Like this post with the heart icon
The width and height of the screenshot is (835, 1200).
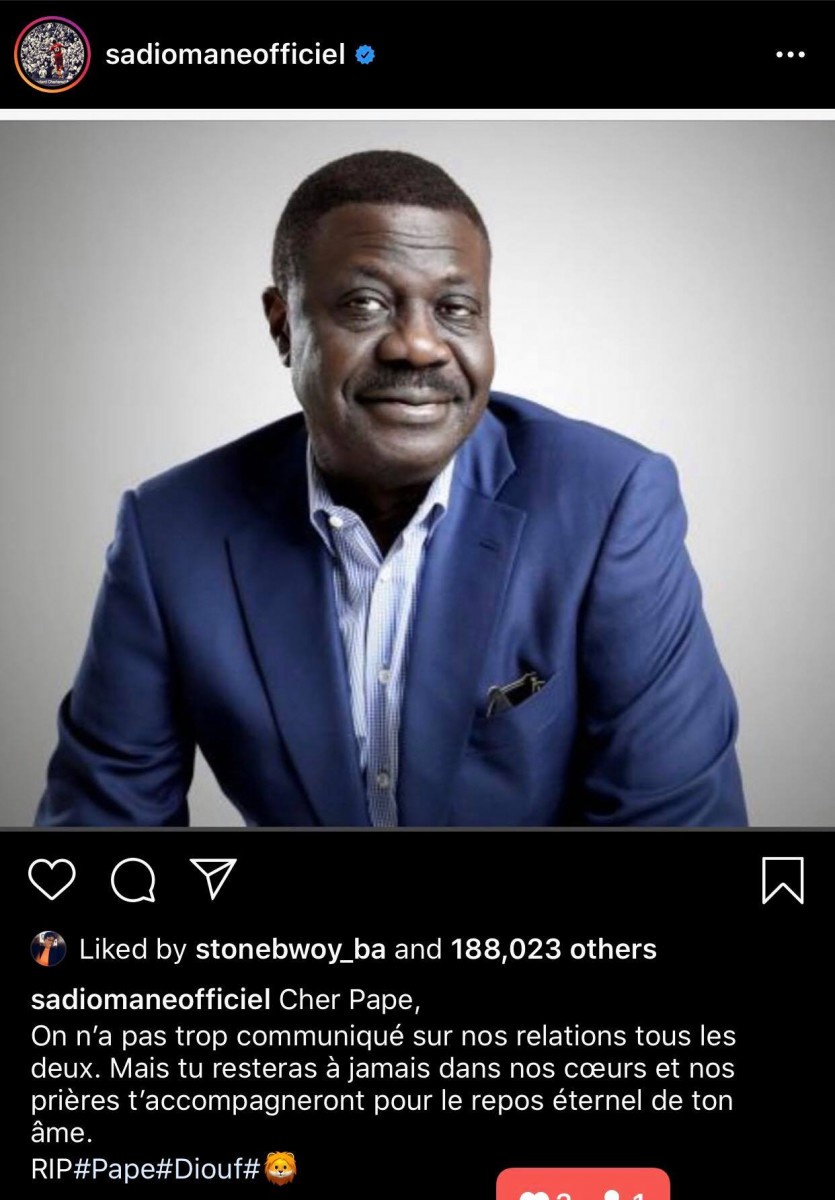coord(52,880)
